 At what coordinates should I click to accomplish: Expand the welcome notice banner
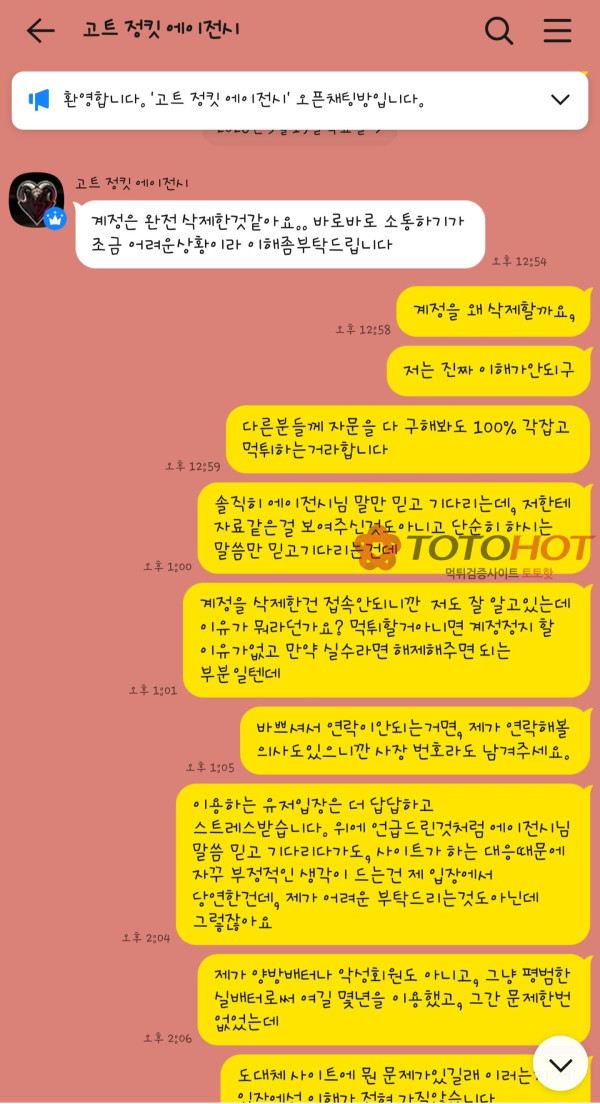point(560,99)
